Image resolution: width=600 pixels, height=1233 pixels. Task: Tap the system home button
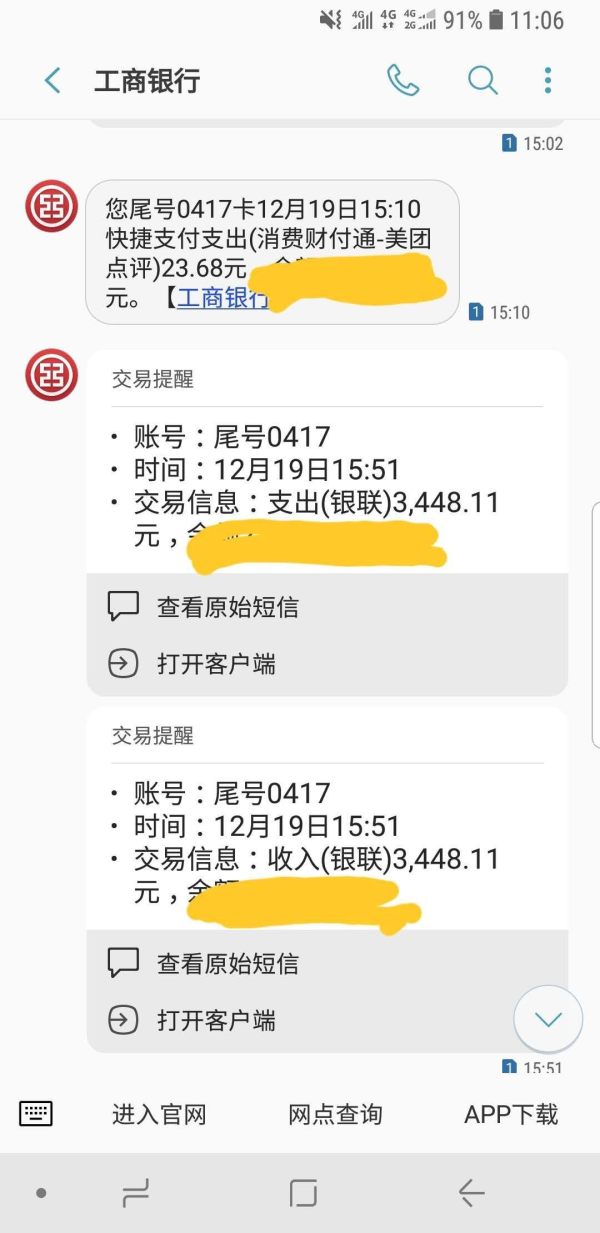pos(303,1193)
